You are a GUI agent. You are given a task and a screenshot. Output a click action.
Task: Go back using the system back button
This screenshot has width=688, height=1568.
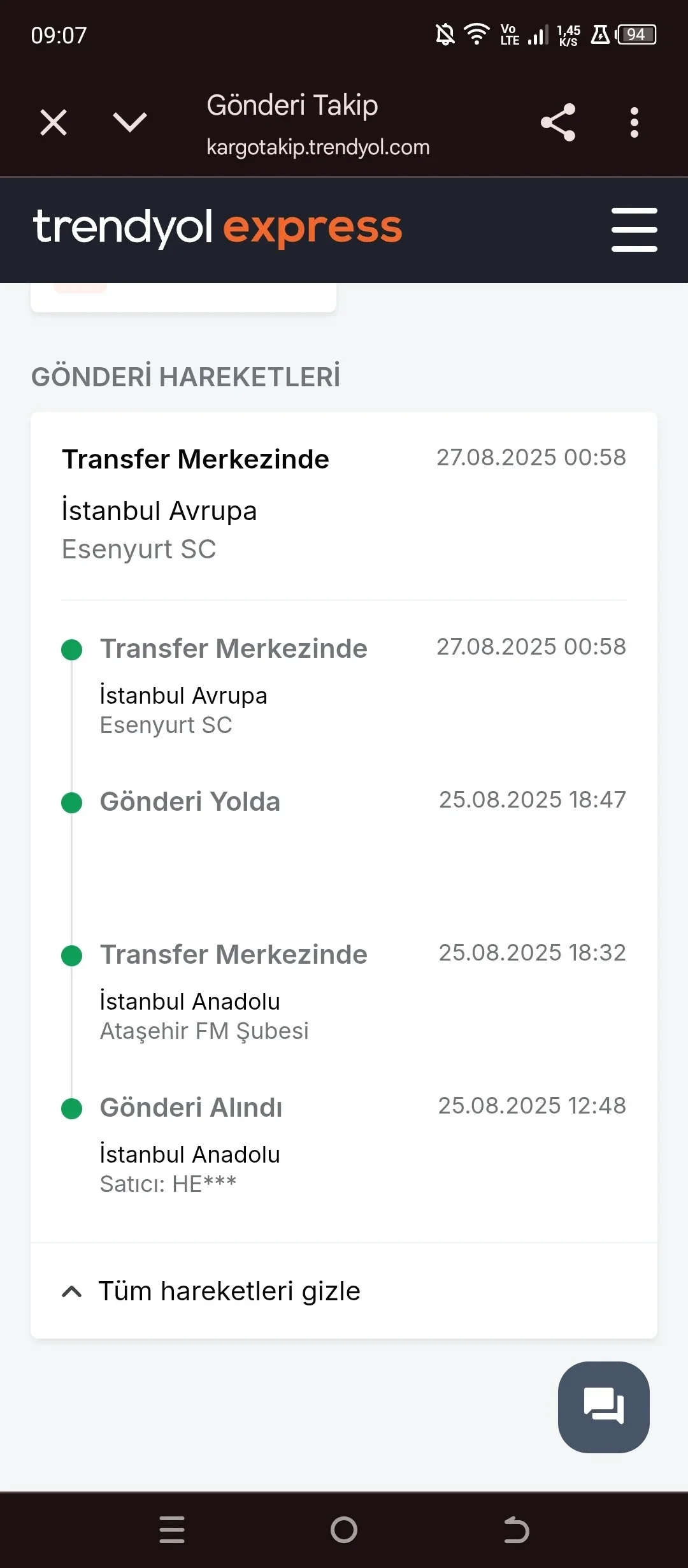click(x=516, y=1529)
